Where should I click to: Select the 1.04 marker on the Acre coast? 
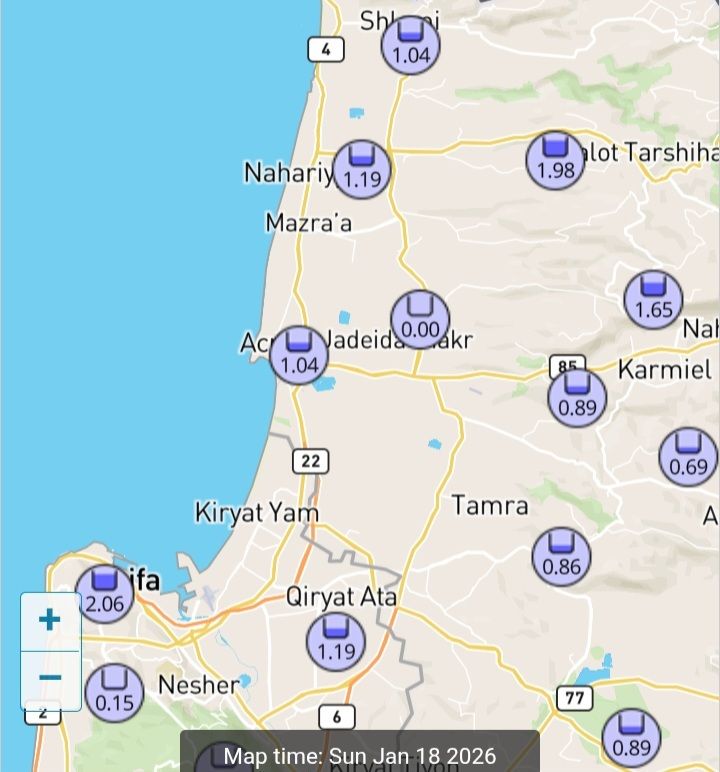(299, 355)
